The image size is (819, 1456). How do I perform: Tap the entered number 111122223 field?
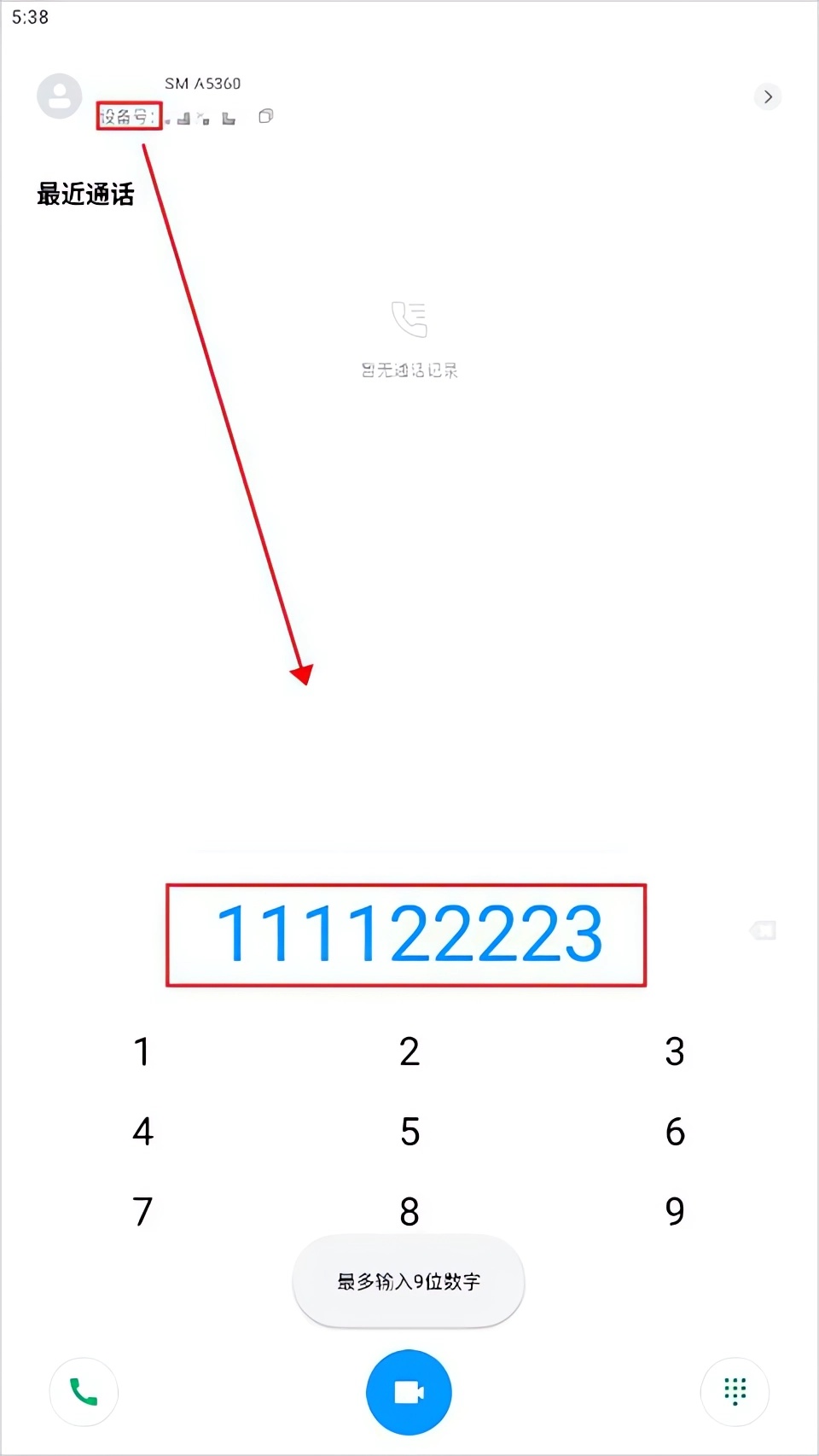tap(406, 935)
